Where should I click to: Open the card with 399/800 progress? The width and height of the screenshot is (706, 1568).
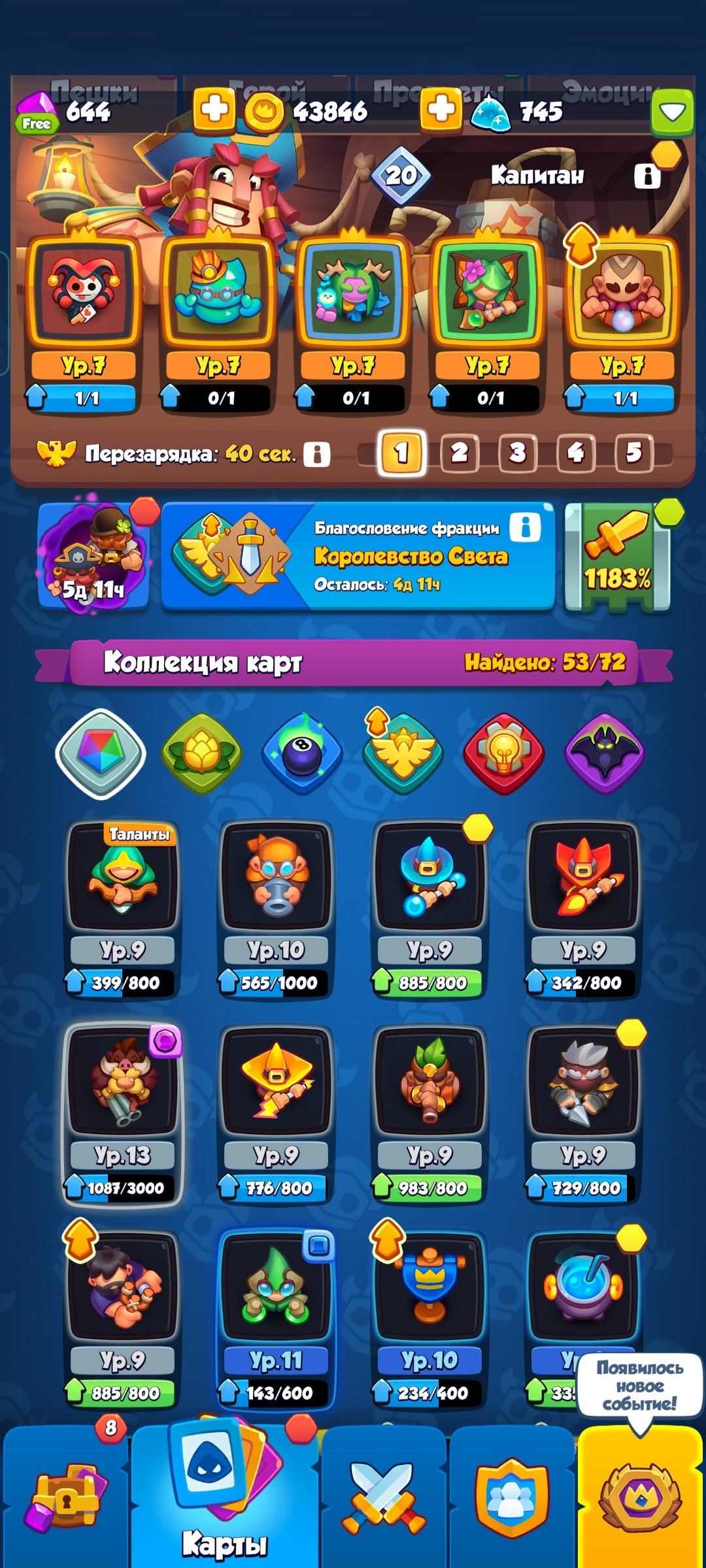click(x=122, y=908)
